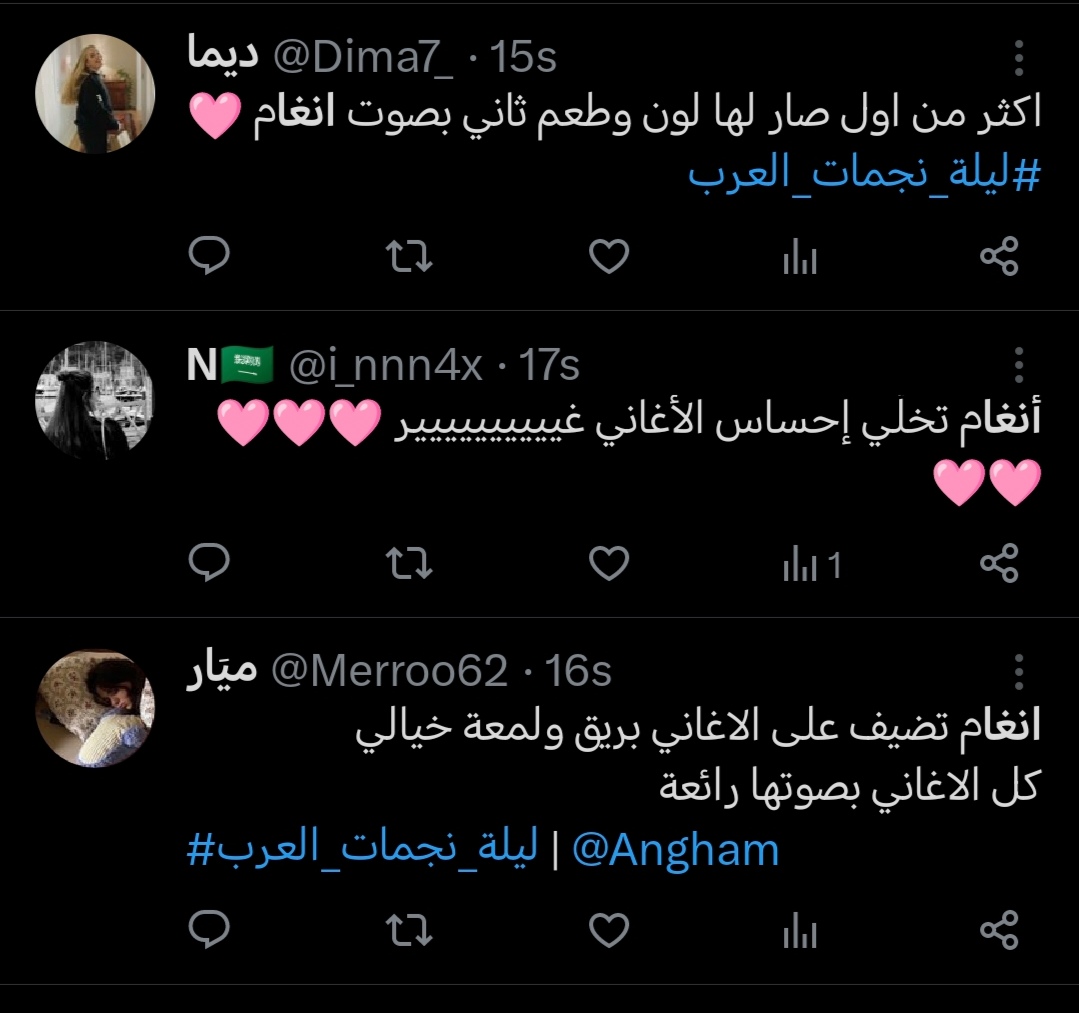Reply to @Merroo62 tweet
The width and height of the screenshot is (1079, 1013).
point(210,931)
